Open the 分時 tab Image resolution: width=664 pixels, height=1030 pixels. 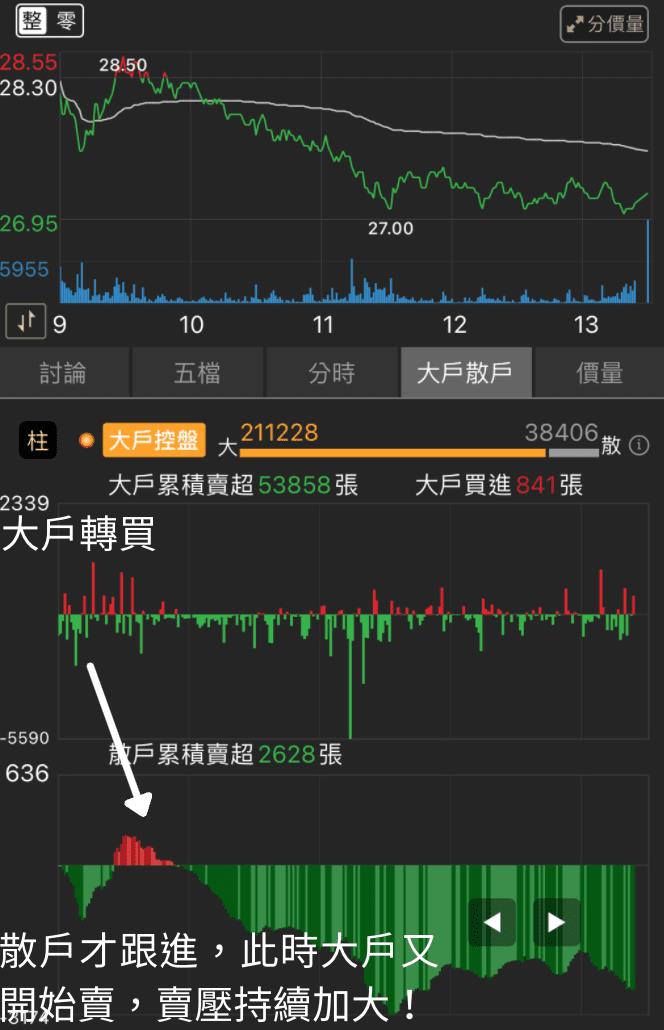(331, 373)
